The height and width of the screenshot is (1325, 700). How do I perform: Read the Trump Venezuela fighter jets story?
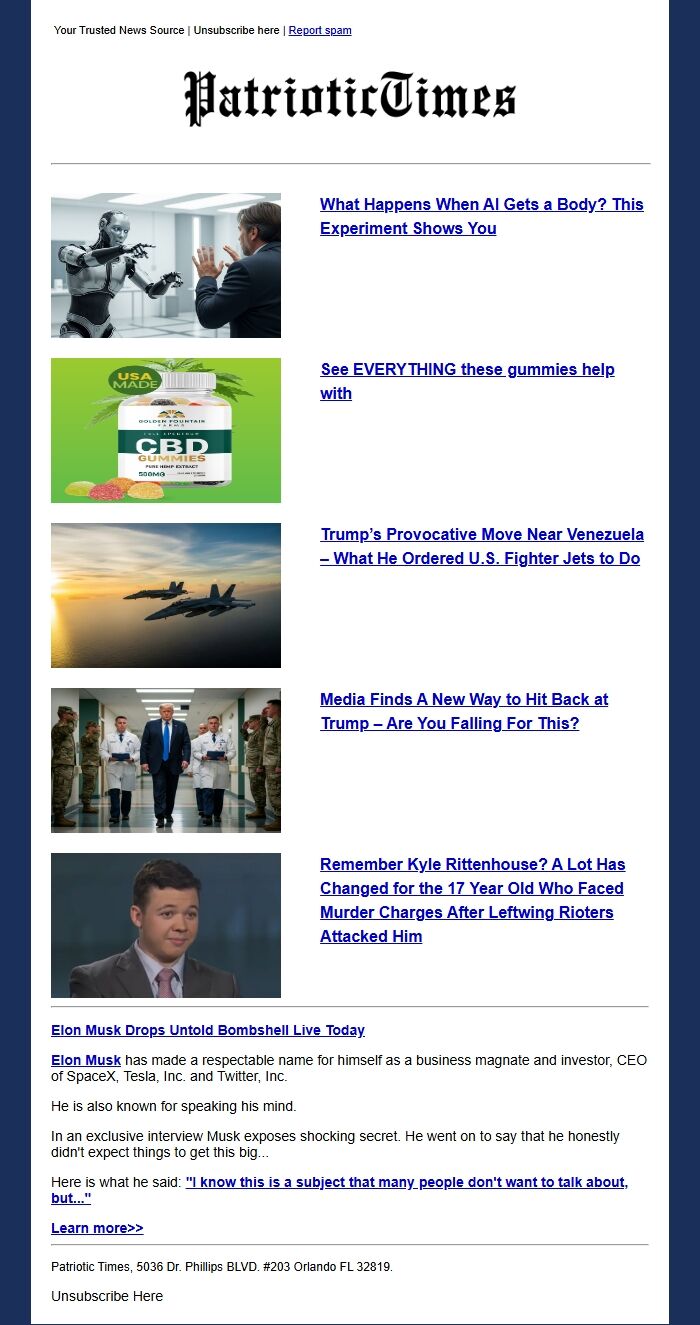tap(481, 546)
